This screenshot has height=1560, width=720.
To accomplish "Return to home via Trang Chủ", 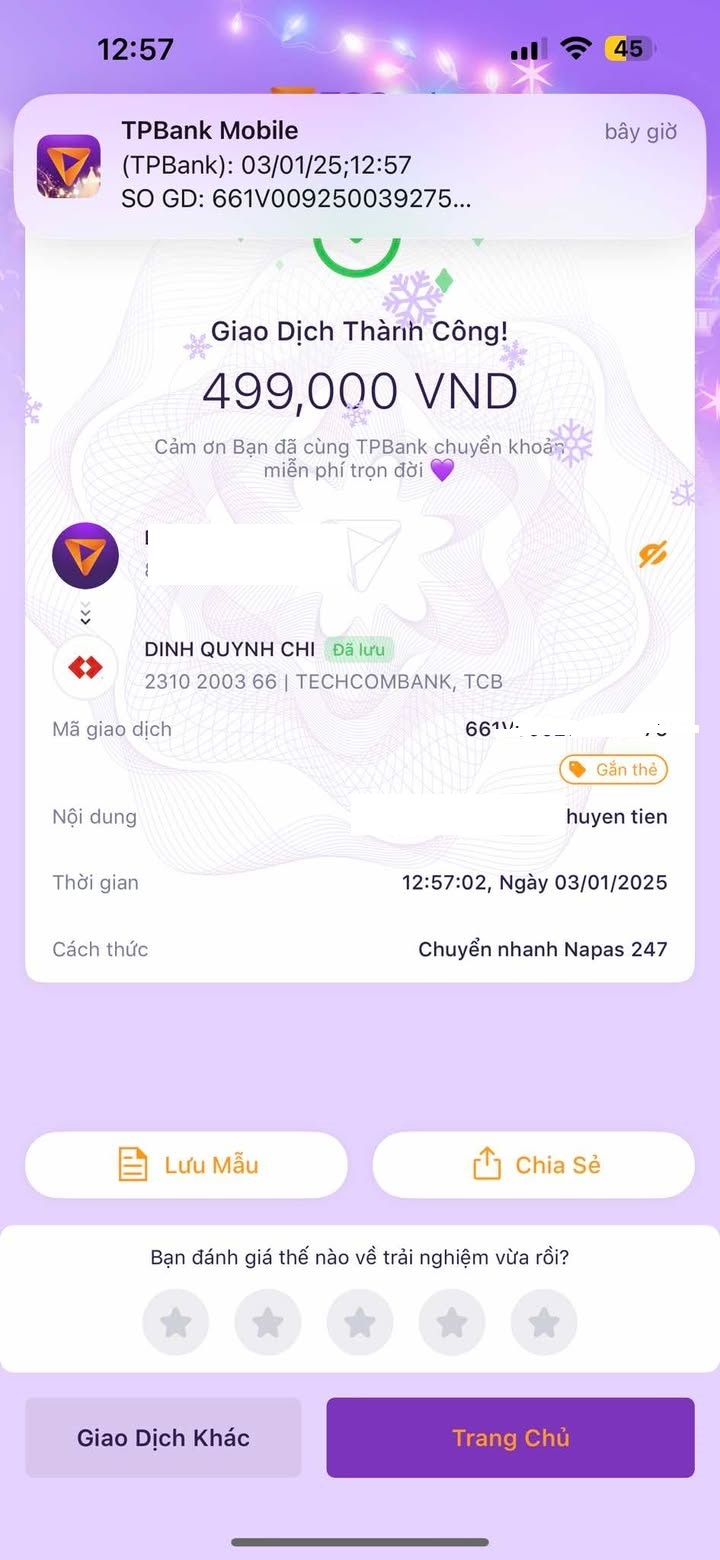I will pos(510,1438).
